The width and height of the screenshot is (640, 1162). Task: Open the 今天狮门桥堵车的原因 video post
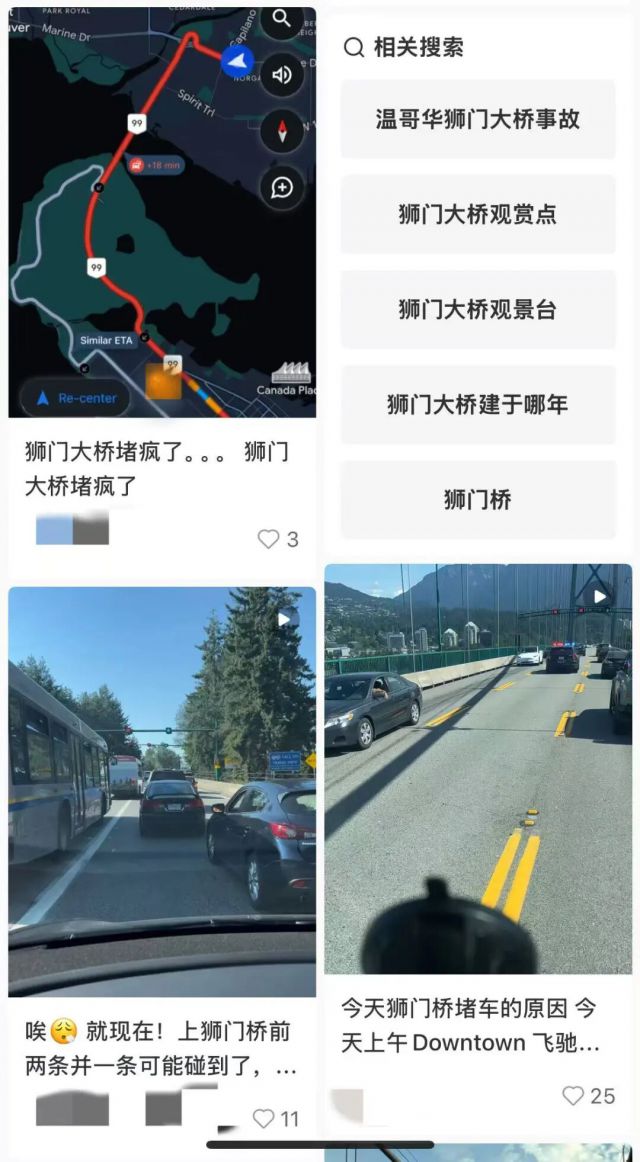pos(477,768)
